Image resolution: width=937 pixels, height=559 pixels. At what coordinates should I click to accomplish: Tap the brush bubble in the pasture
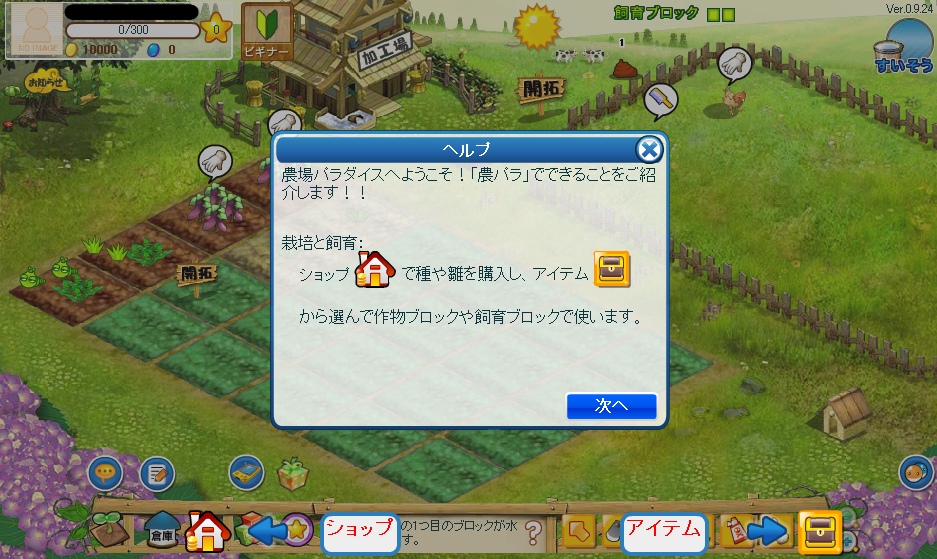[x=661, y=100]
